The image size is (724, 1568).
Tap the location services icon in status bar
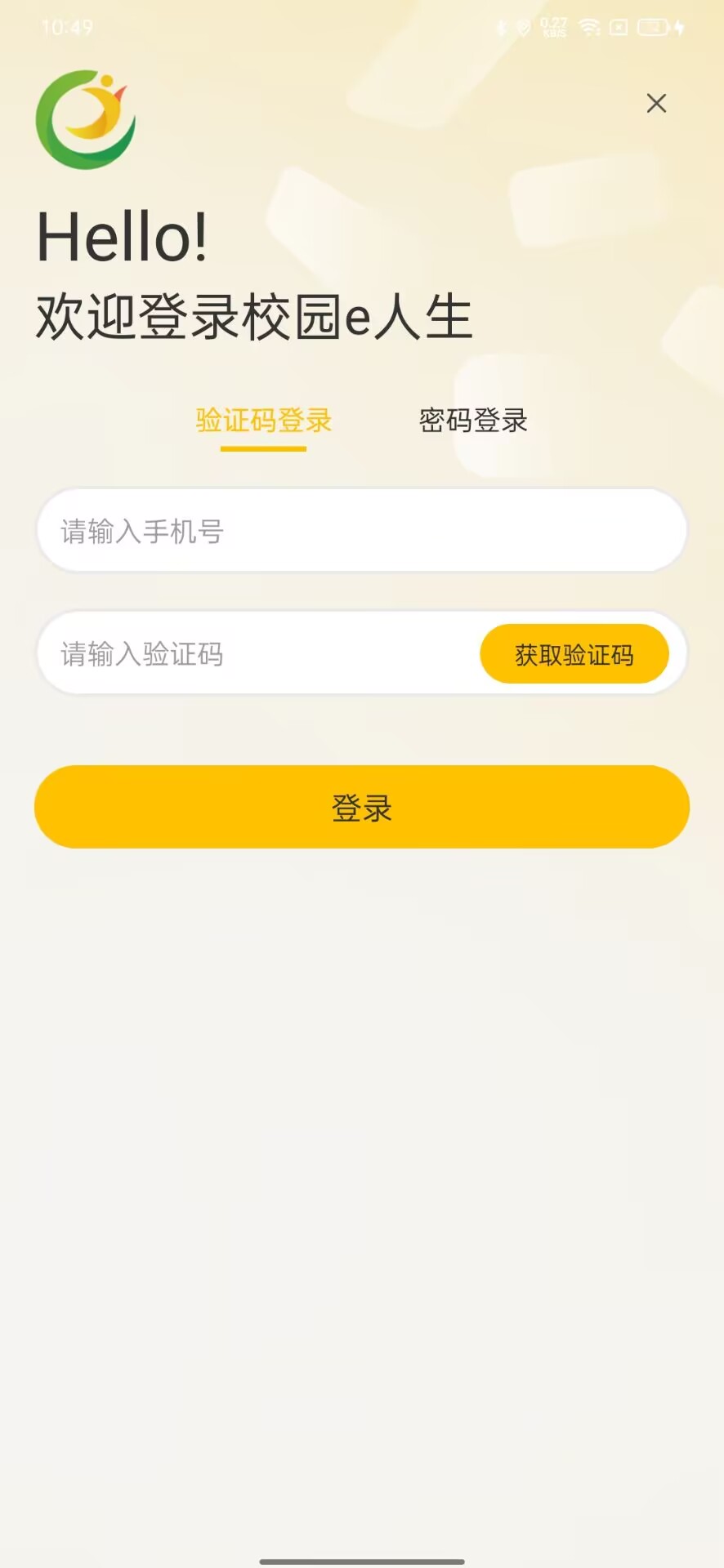[x=524, y=27]
